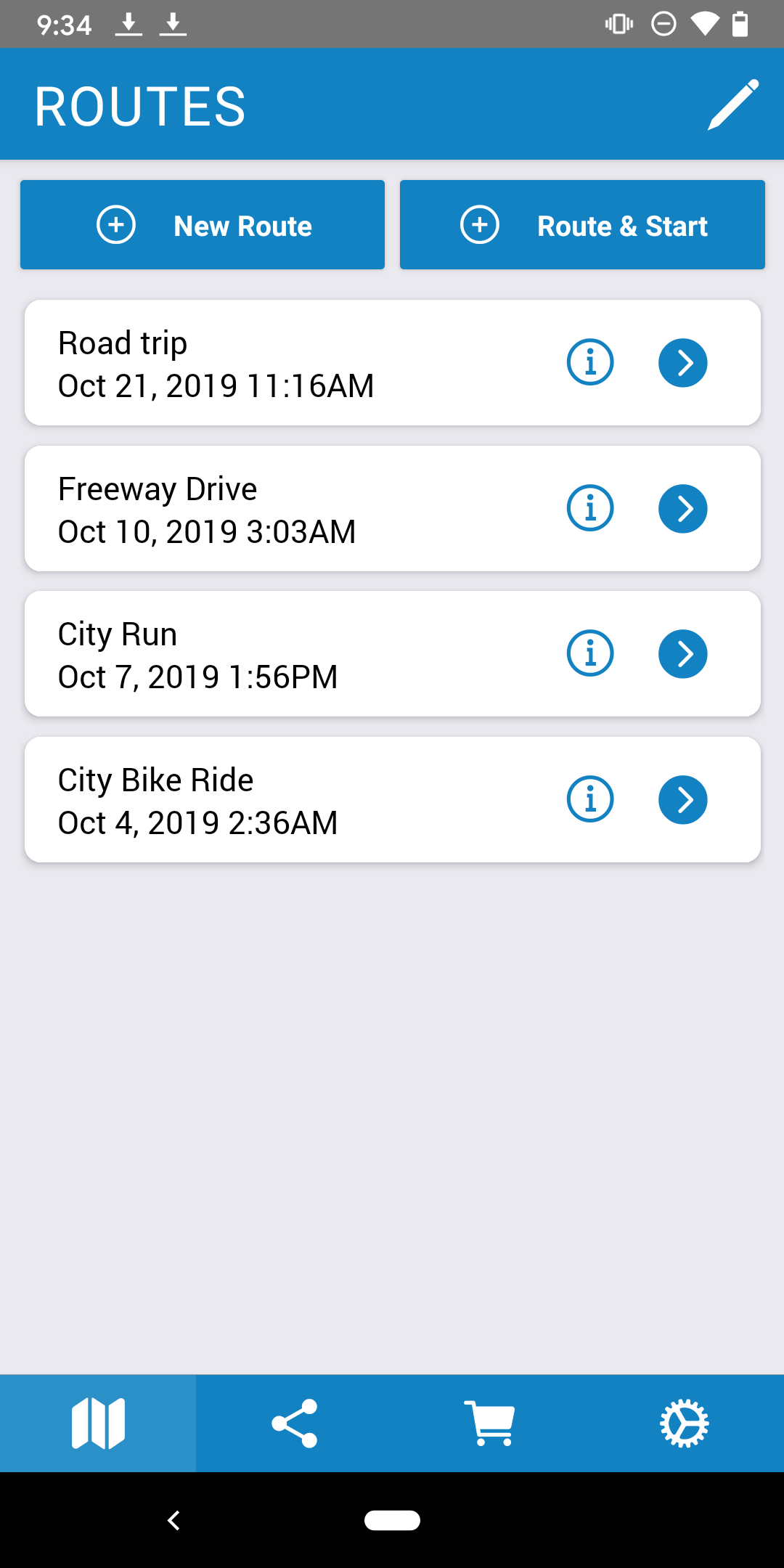Open the share tab
This screenshot has height=1568, width=784.
click(294, 1423)
